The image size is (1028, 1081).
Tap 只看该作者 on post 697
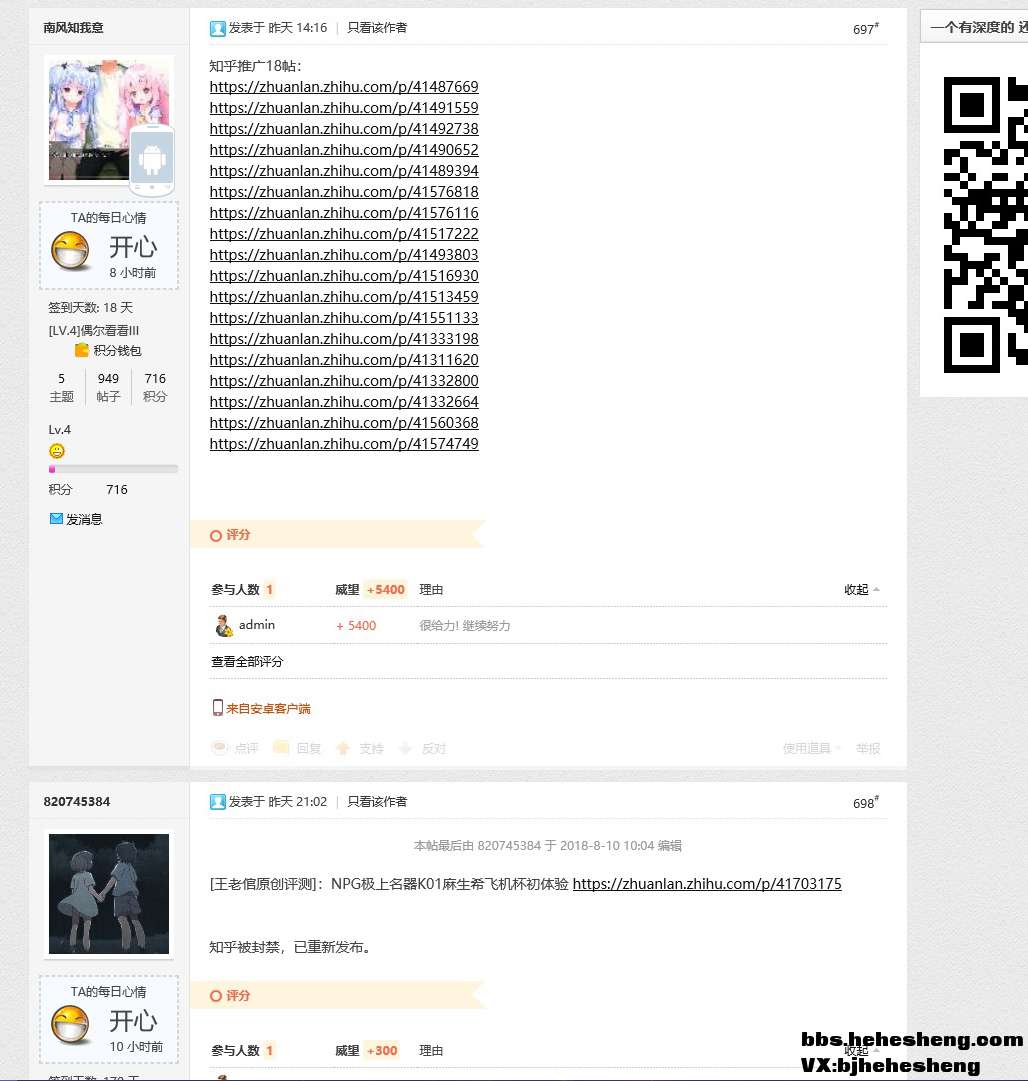(377, 28)
